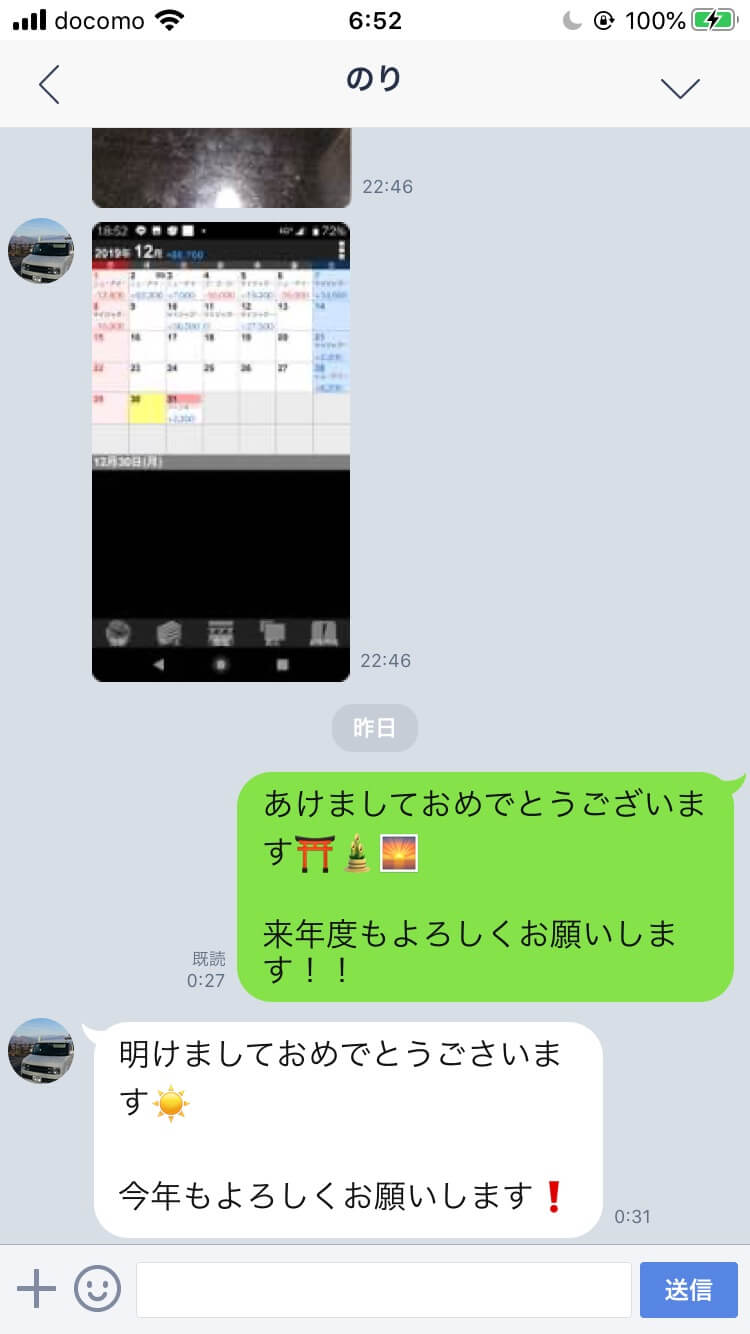Go back from the のり chat
This screenshot has width=750, height=1334.
click(49, 86)
